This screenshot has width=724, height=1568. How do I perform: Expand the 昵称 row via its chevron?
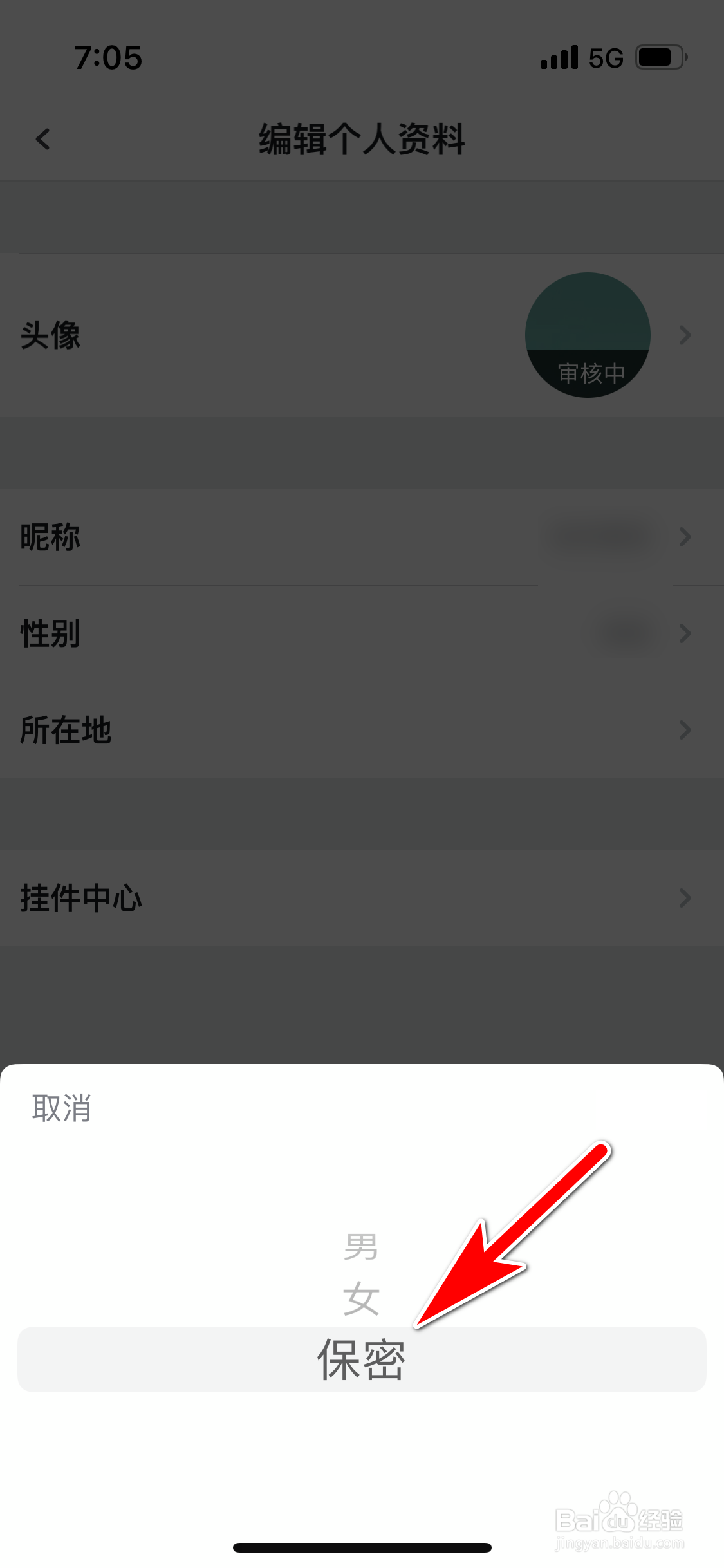(x=684, y=537)
